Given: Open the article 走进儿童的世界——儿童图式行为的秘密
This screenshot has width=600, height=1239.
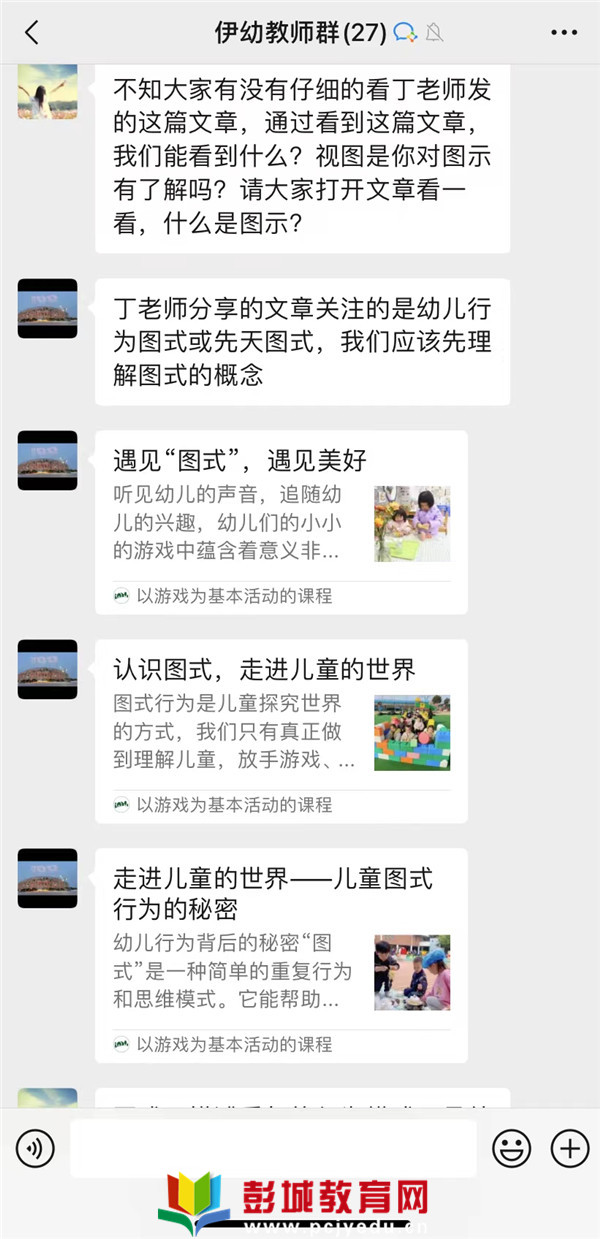Looking at the screenshot, I should 280,955.
